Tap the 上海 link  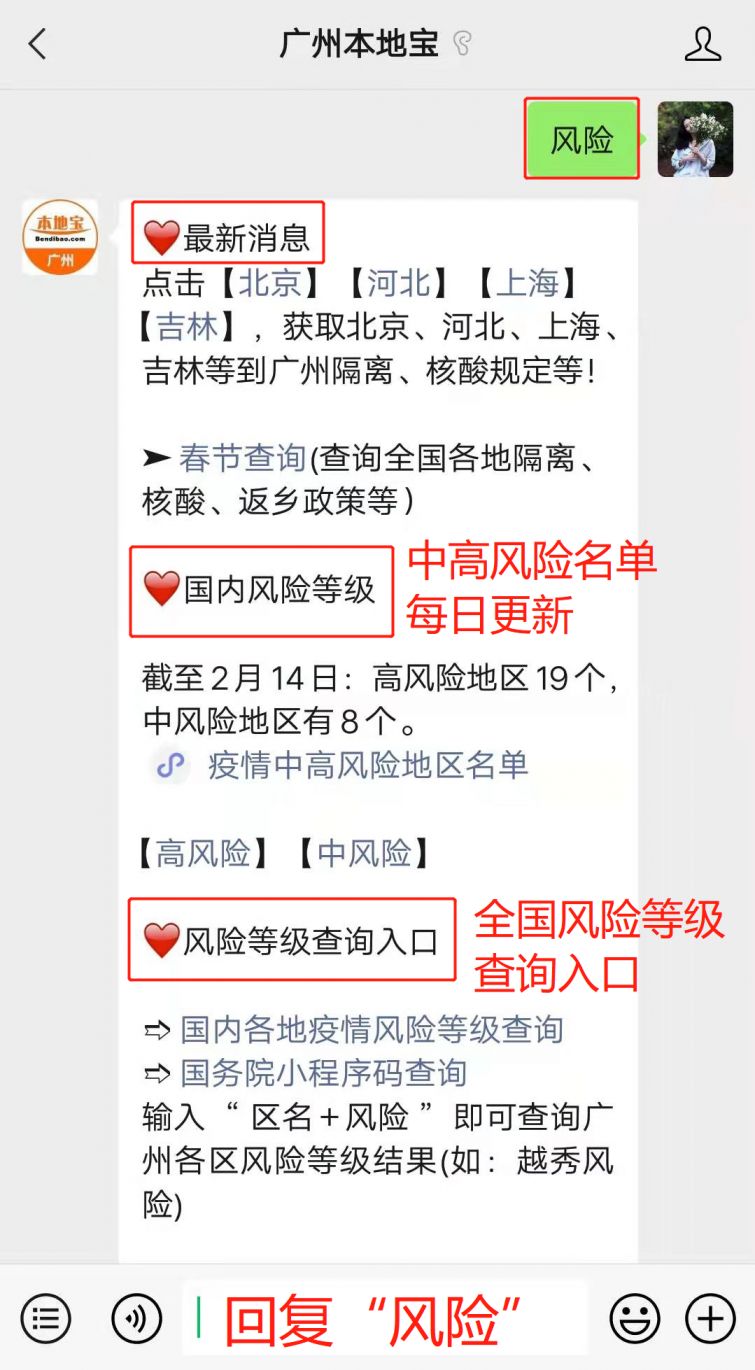coord(527,283)
